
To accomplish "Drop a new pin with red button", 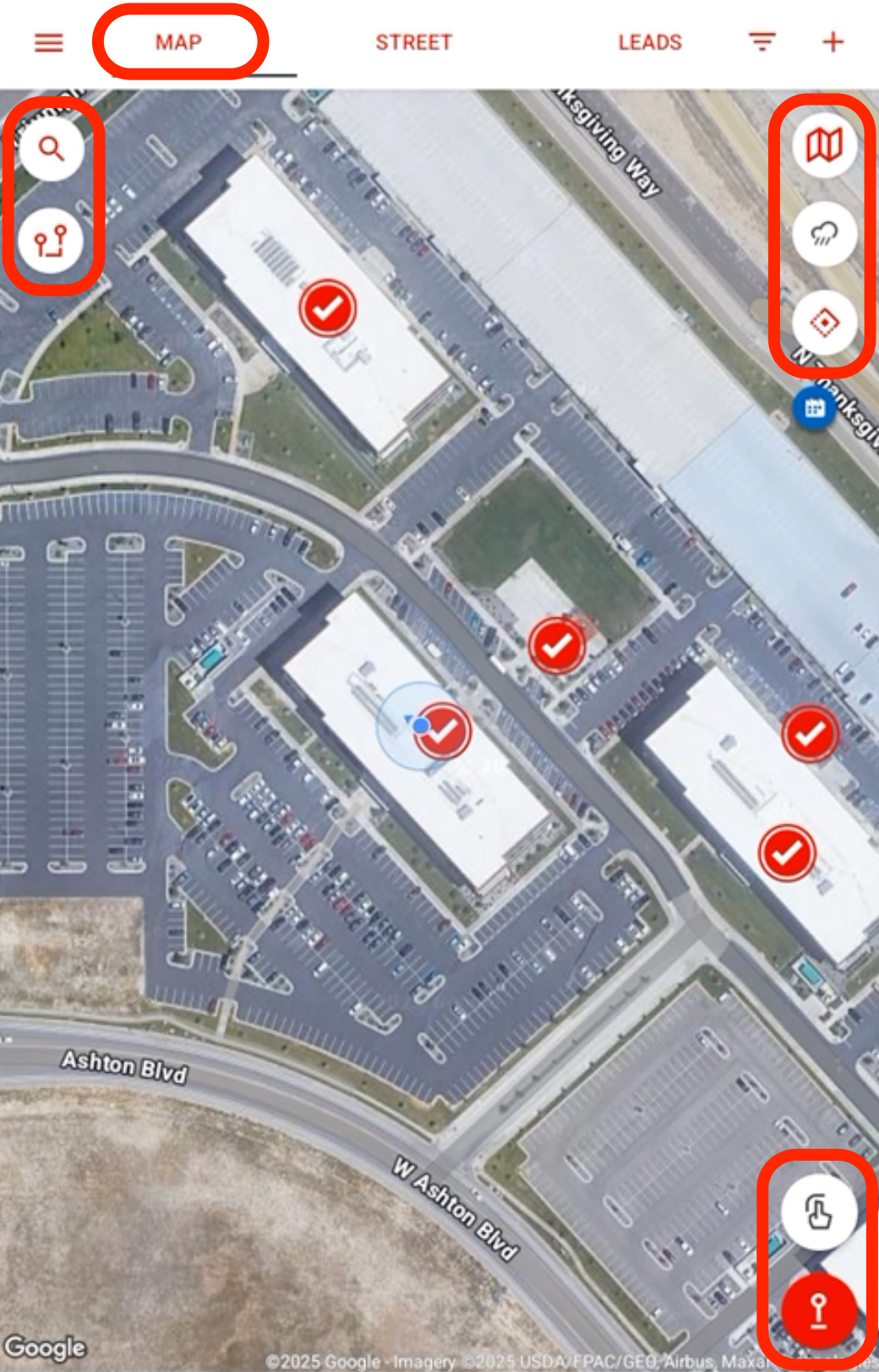I will pos(818,1310).
